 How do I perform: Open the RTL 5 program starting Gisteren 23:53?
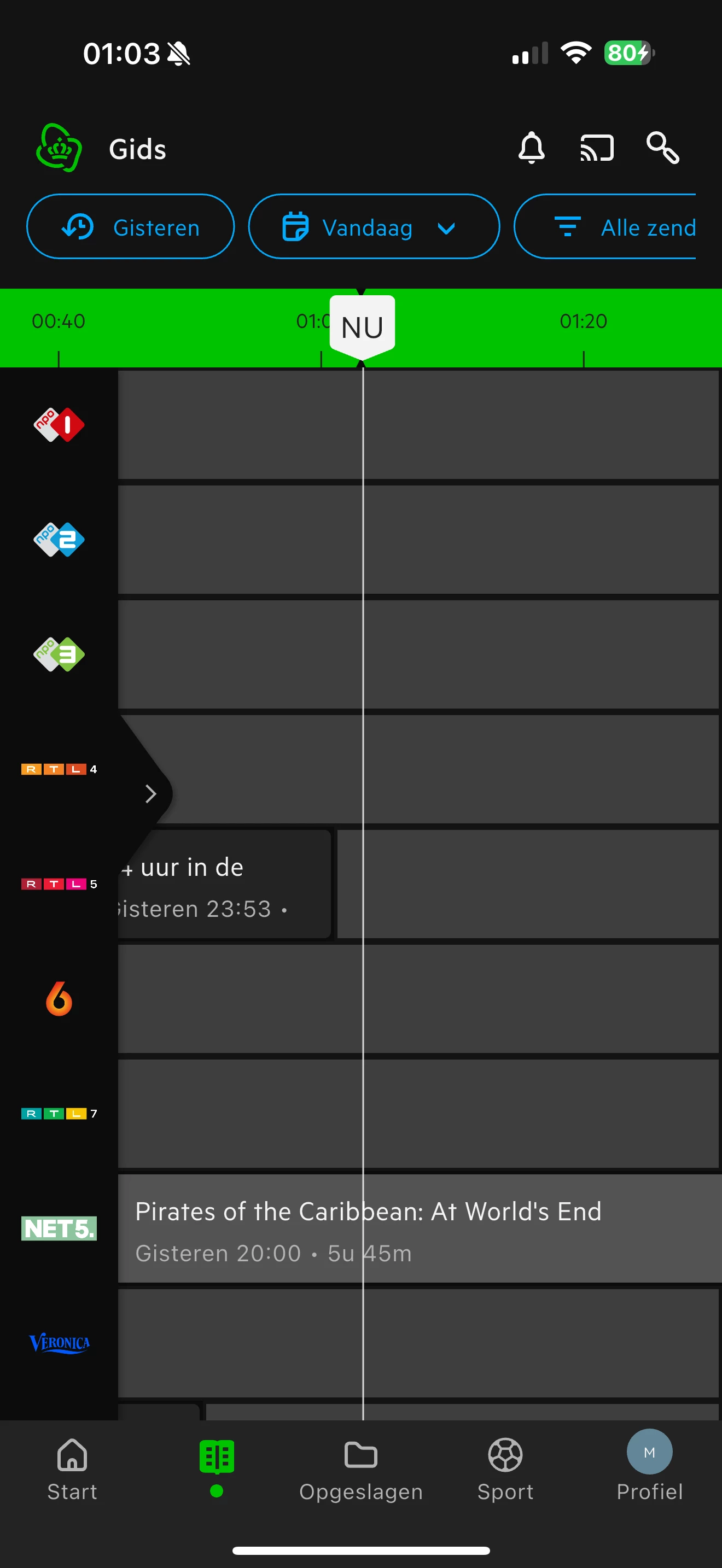pos(224,885)
